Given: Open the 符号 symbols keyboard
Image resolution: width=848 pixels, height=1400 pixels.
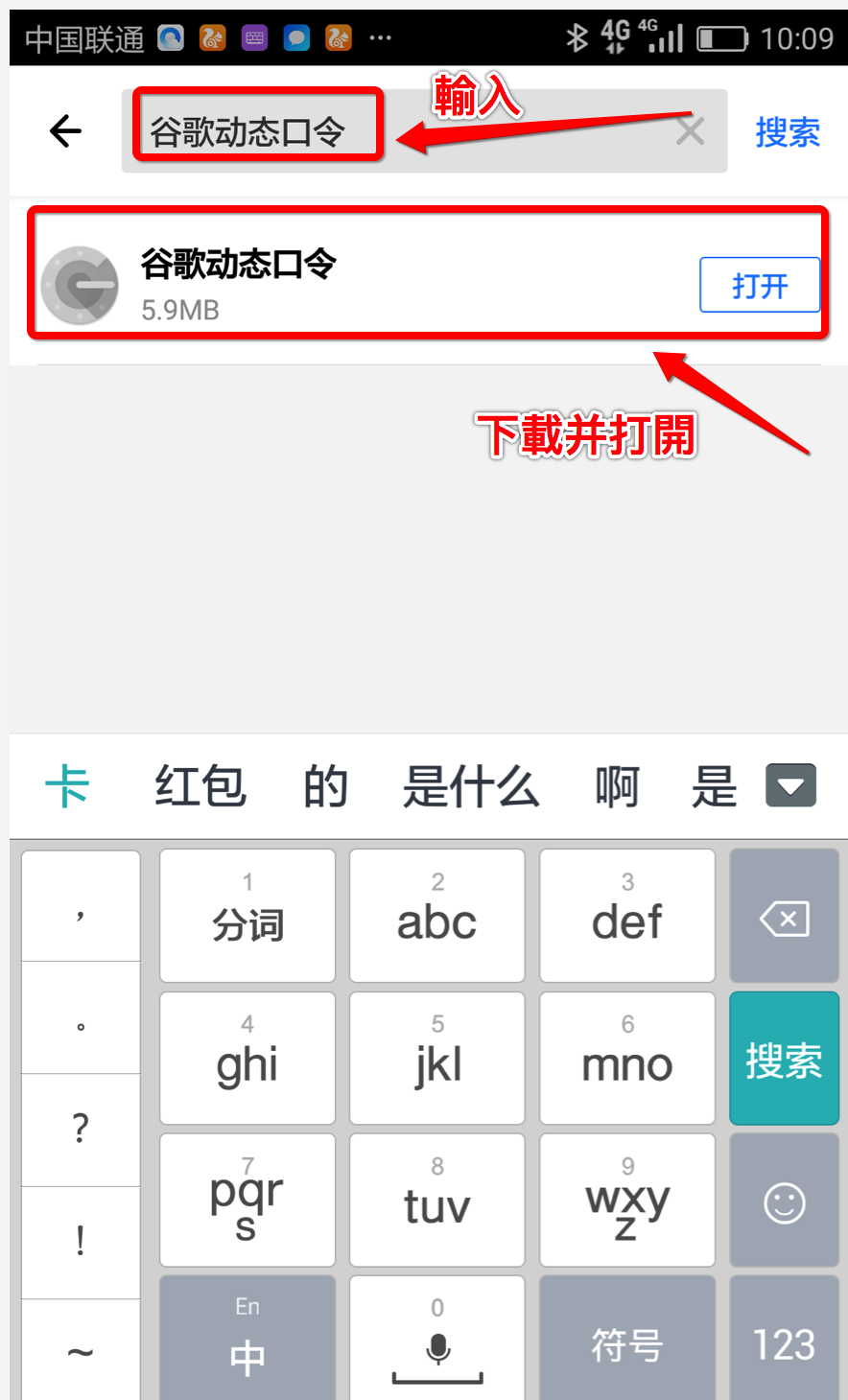Looking at the screenshot, I should pos(626,1342).
